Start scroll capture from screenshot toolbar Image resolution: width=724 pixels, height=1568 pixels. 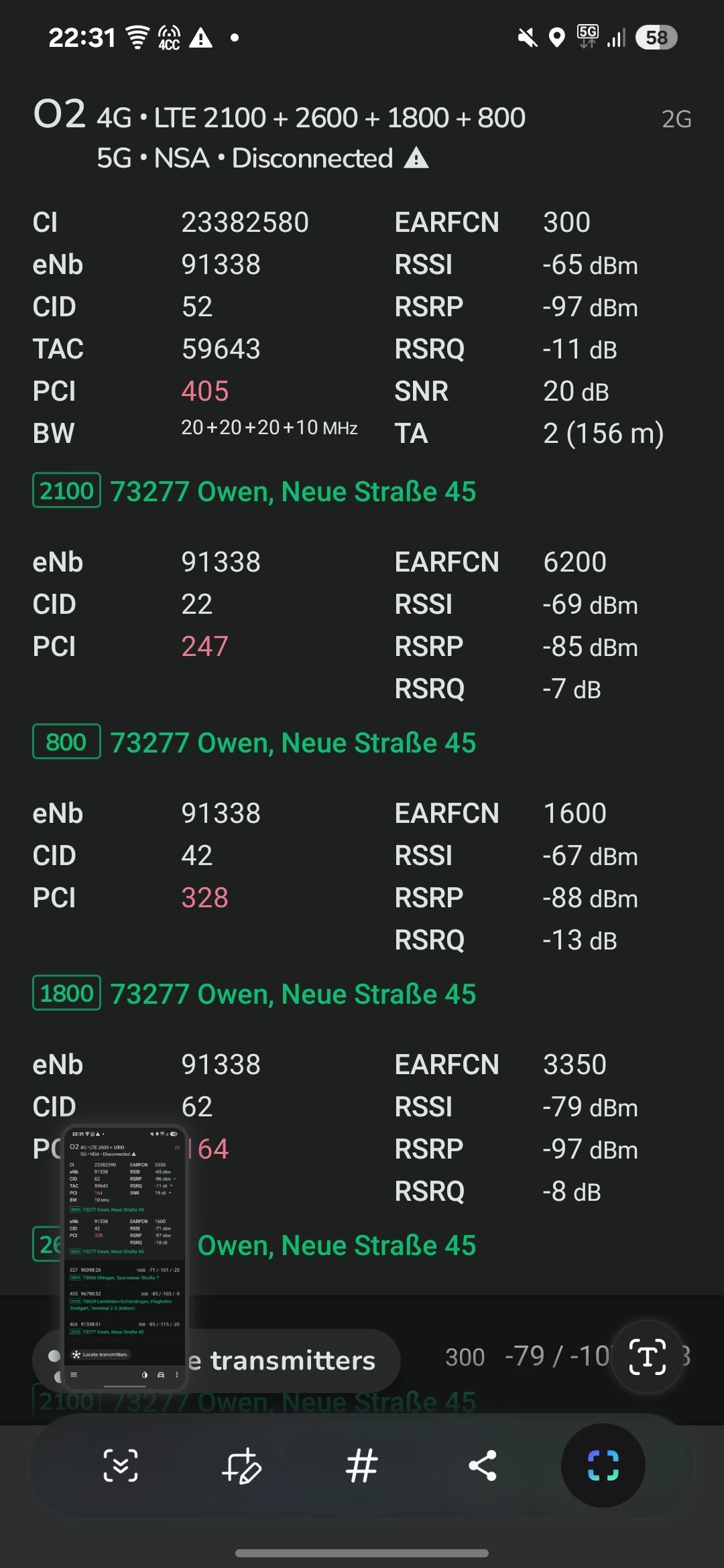pyautogui.click(x=121, y=1465)
